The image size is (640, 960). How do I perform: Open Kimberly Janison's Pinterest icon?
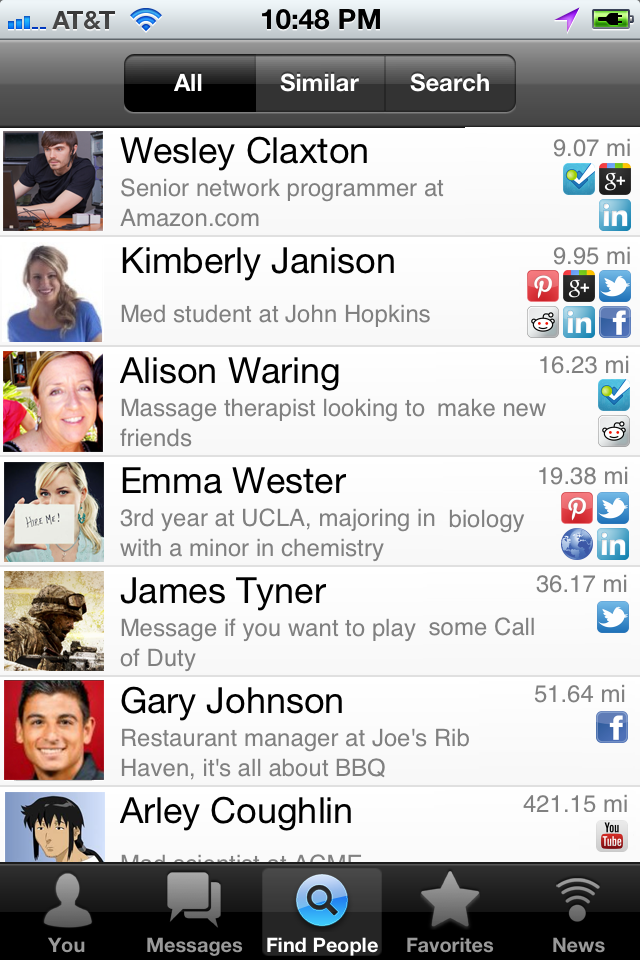[x=543, y=287]
